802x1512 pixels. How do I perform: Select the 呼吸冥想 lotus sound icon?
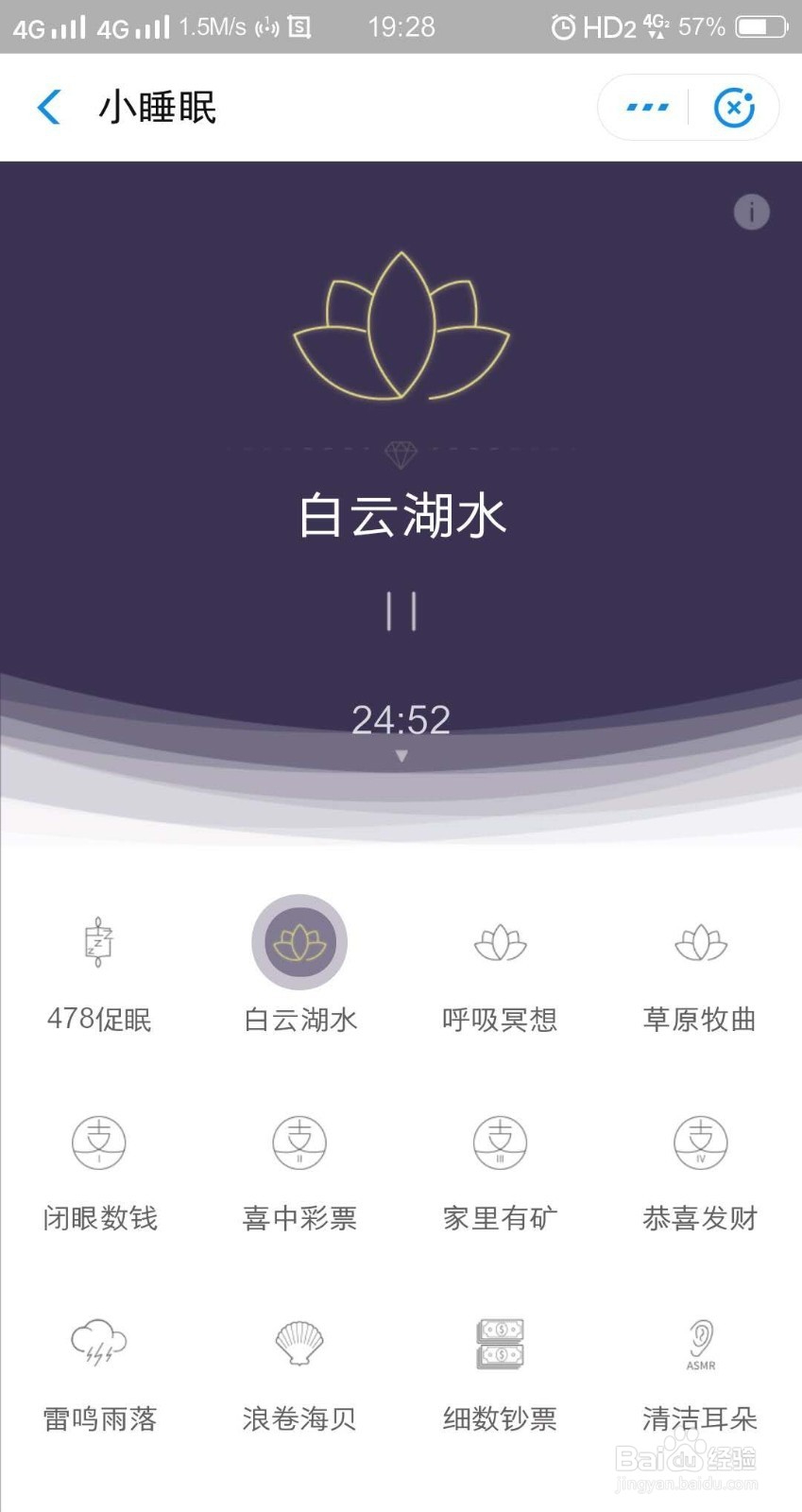[x=500, y=942]
